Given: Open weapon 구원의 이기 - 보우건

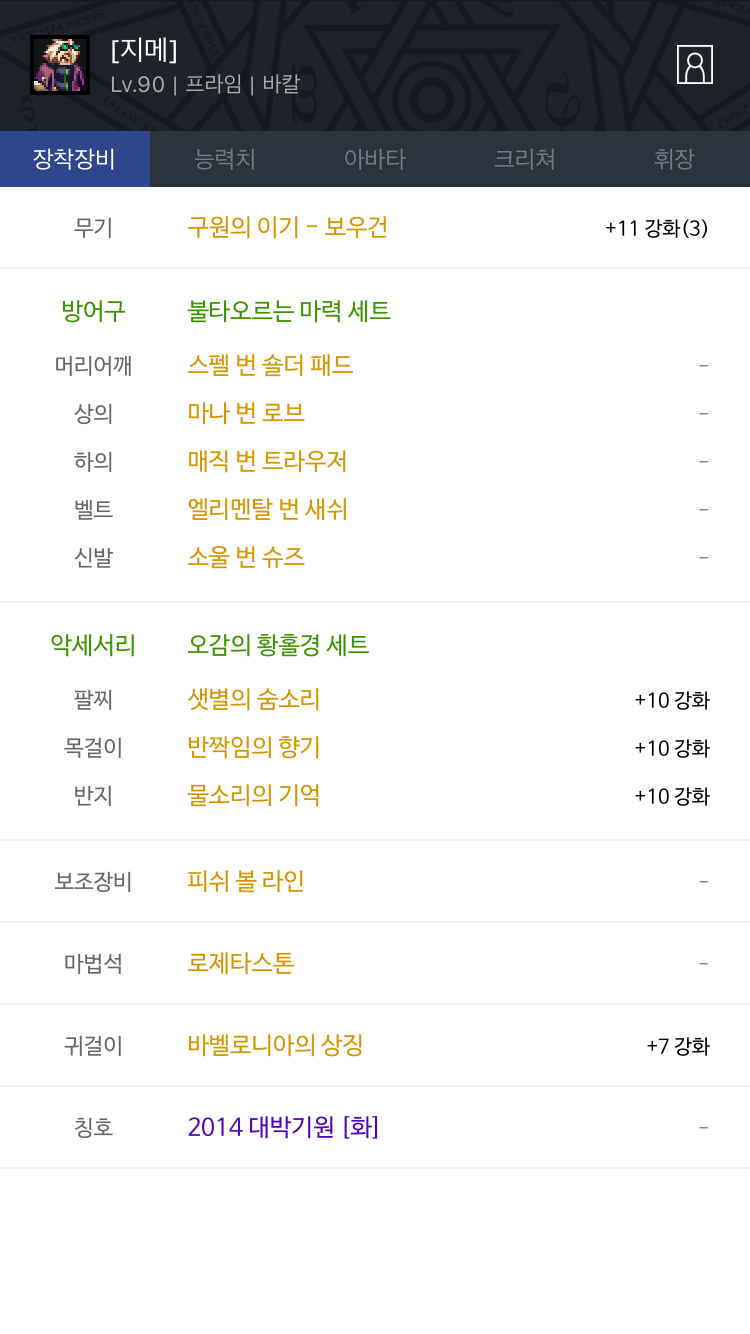Looking at the screenshot, I should click(x=287, y=227).
